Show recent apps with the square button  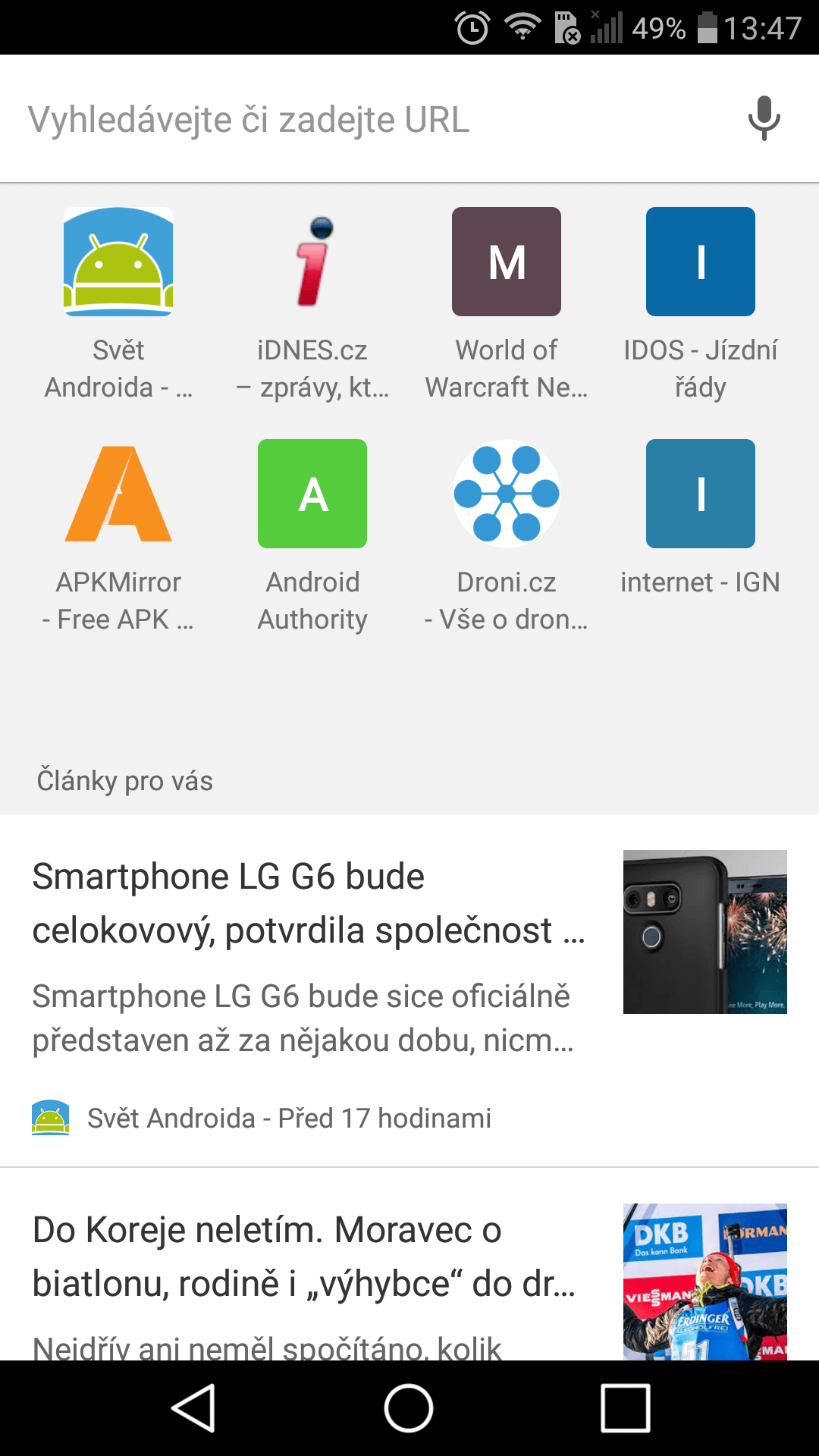tap(625, 1408)
